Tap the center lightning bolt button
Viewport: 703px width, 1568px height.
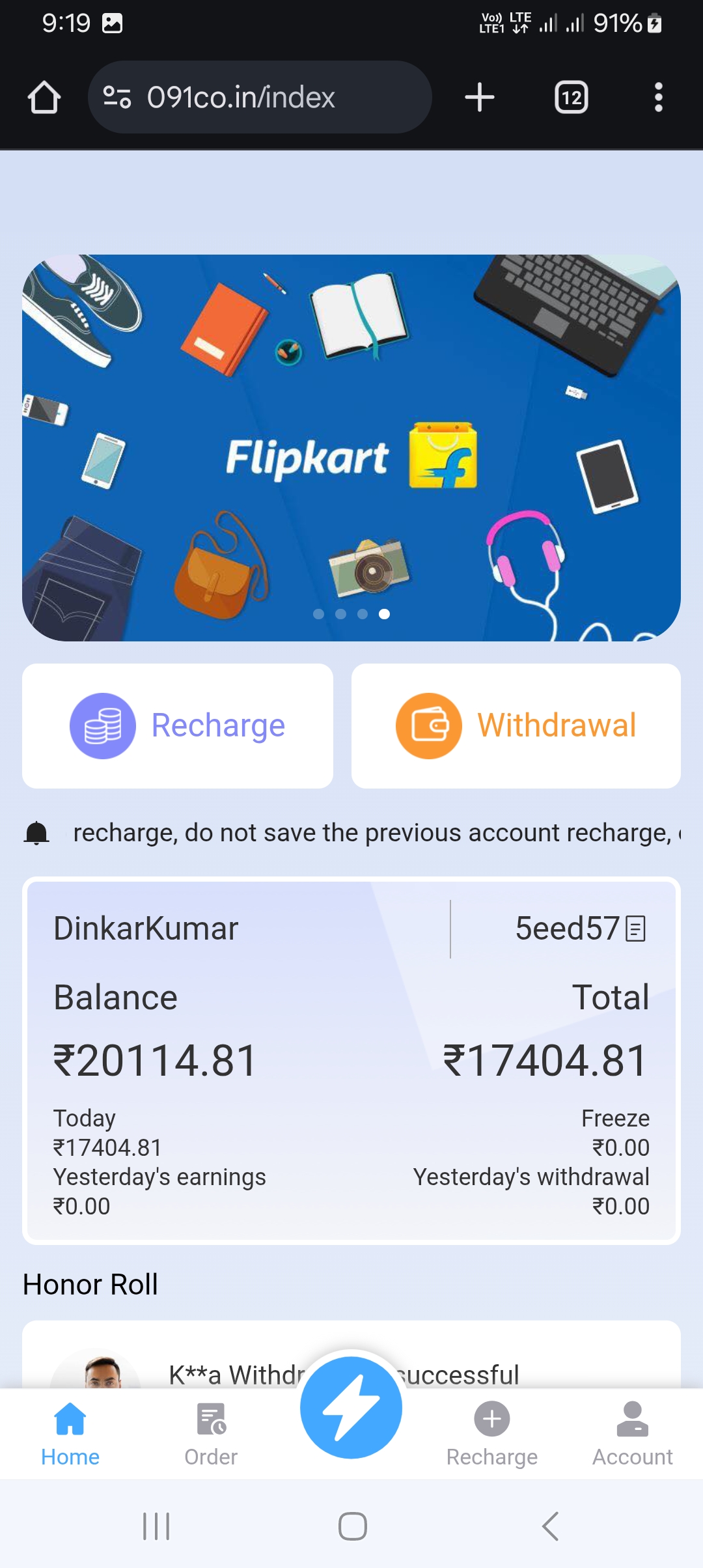(351, 1408)
